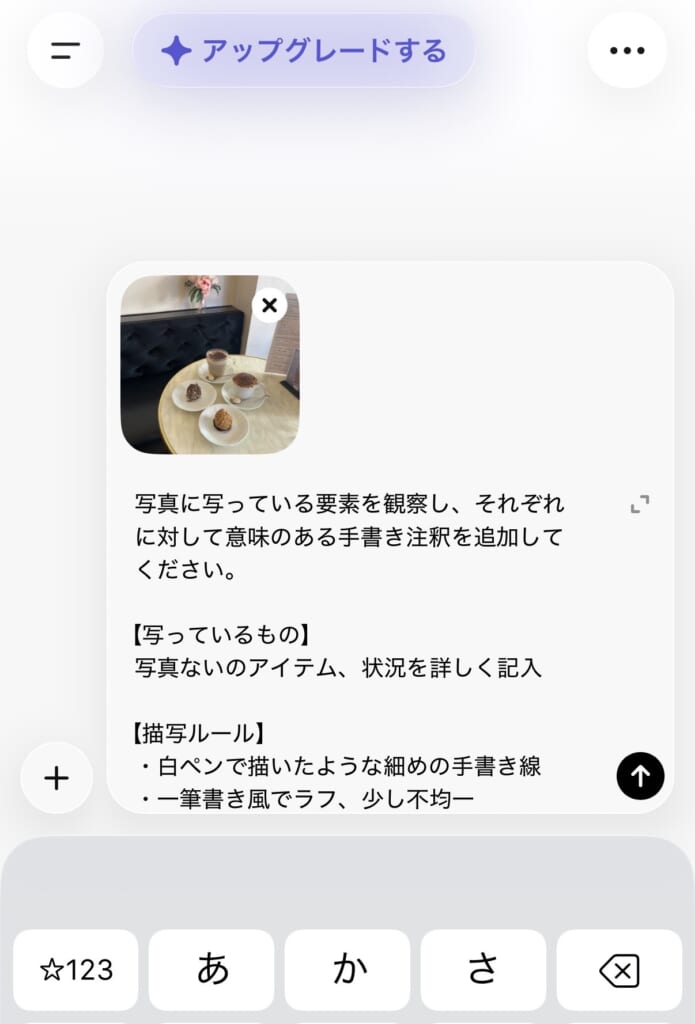The width and height of the screenshot is (695, 1024).
Task: Expand the prompt text editor
Action: coord(640,504)
